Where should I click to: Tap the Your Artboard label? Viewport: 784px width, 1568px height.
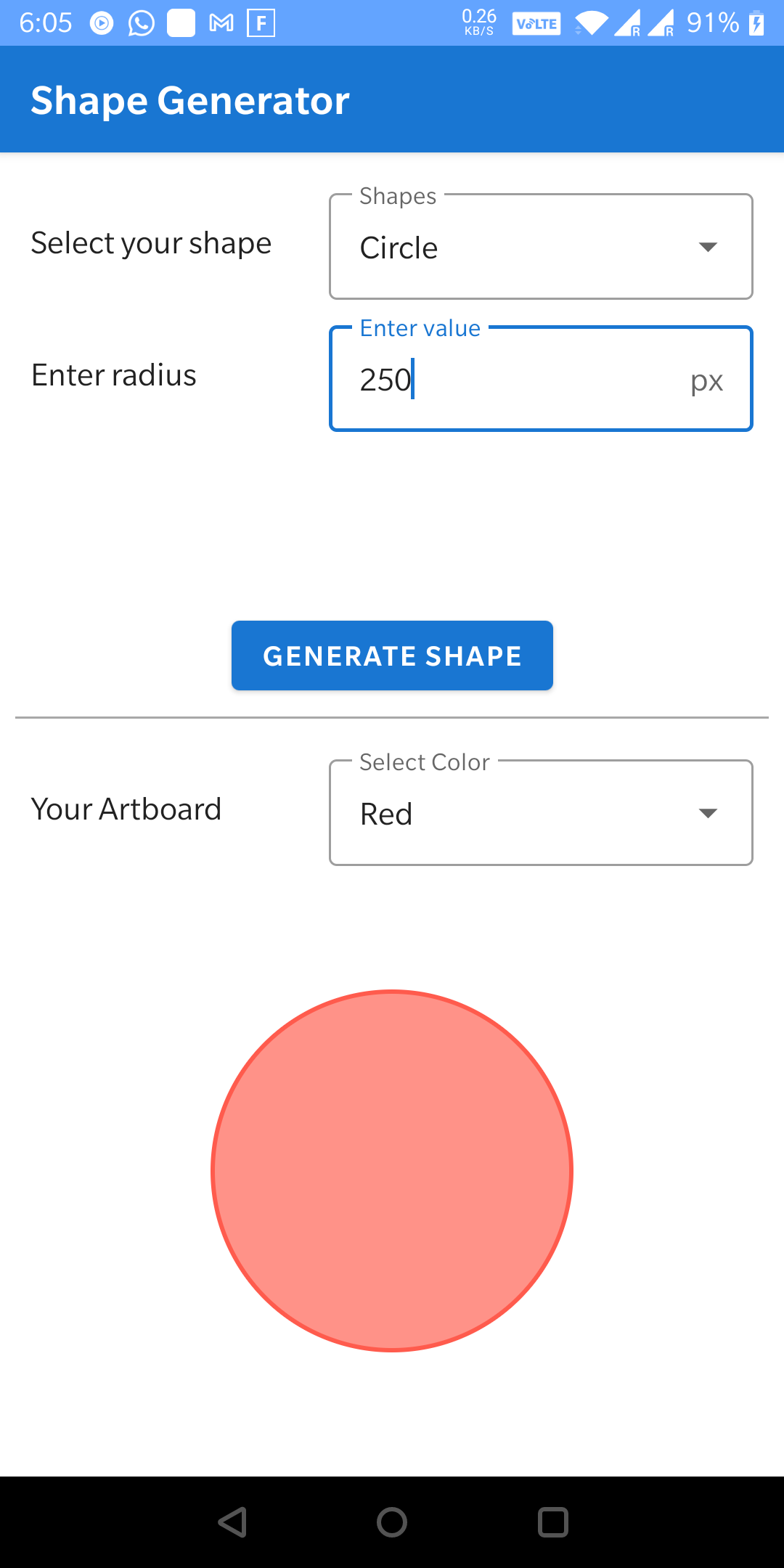click(x=126, y=808)
